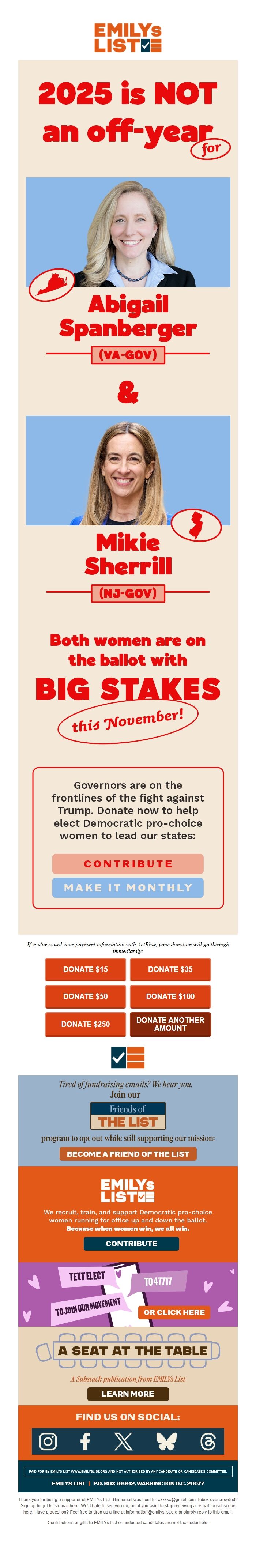Tap the MAKE IT MONTHLY button
Screen dimensions: 256x1568
pyautogui.click(x=128, y=887)
